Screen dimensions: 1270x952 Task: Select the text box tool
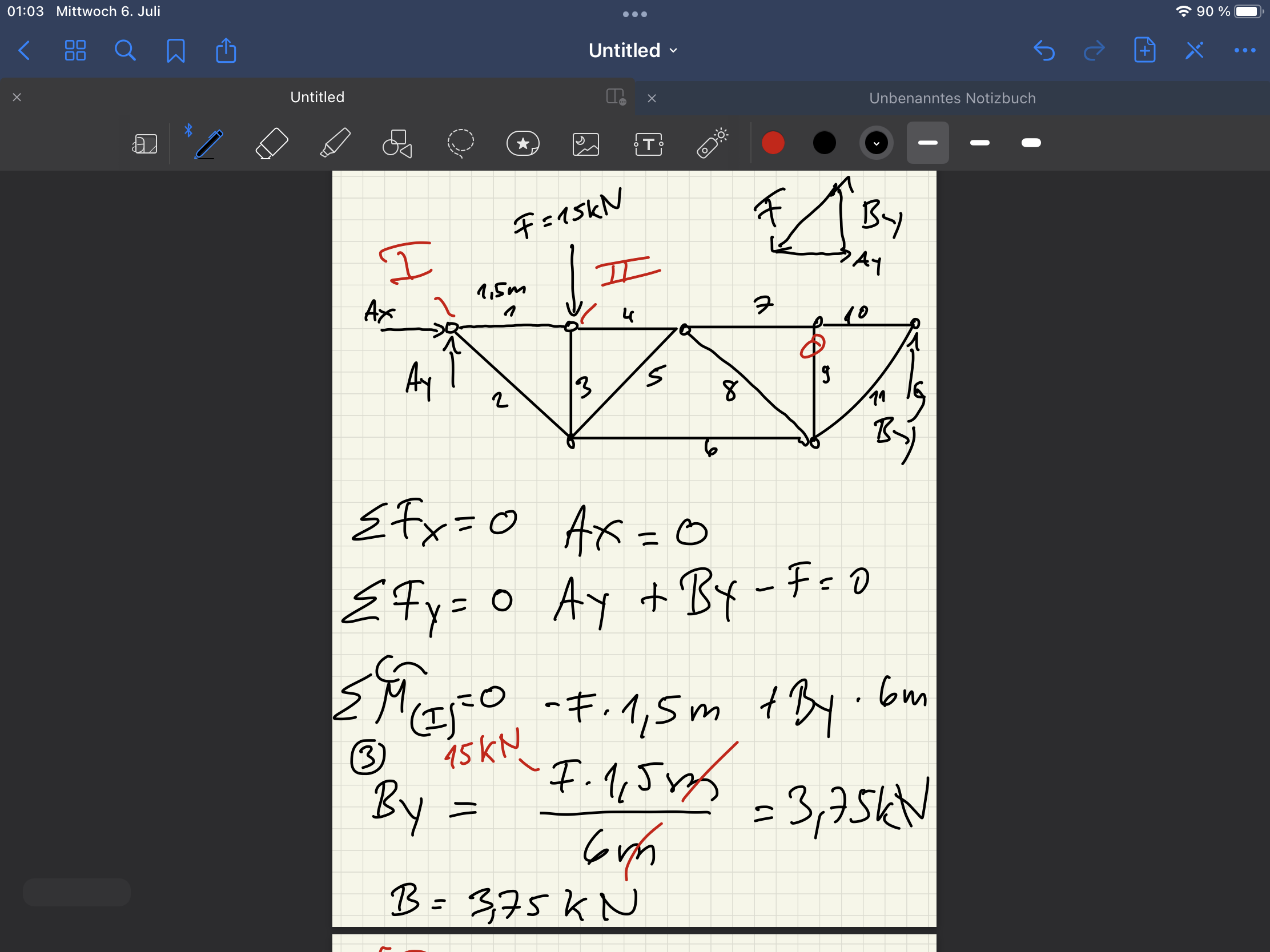[x=648, y=143]
